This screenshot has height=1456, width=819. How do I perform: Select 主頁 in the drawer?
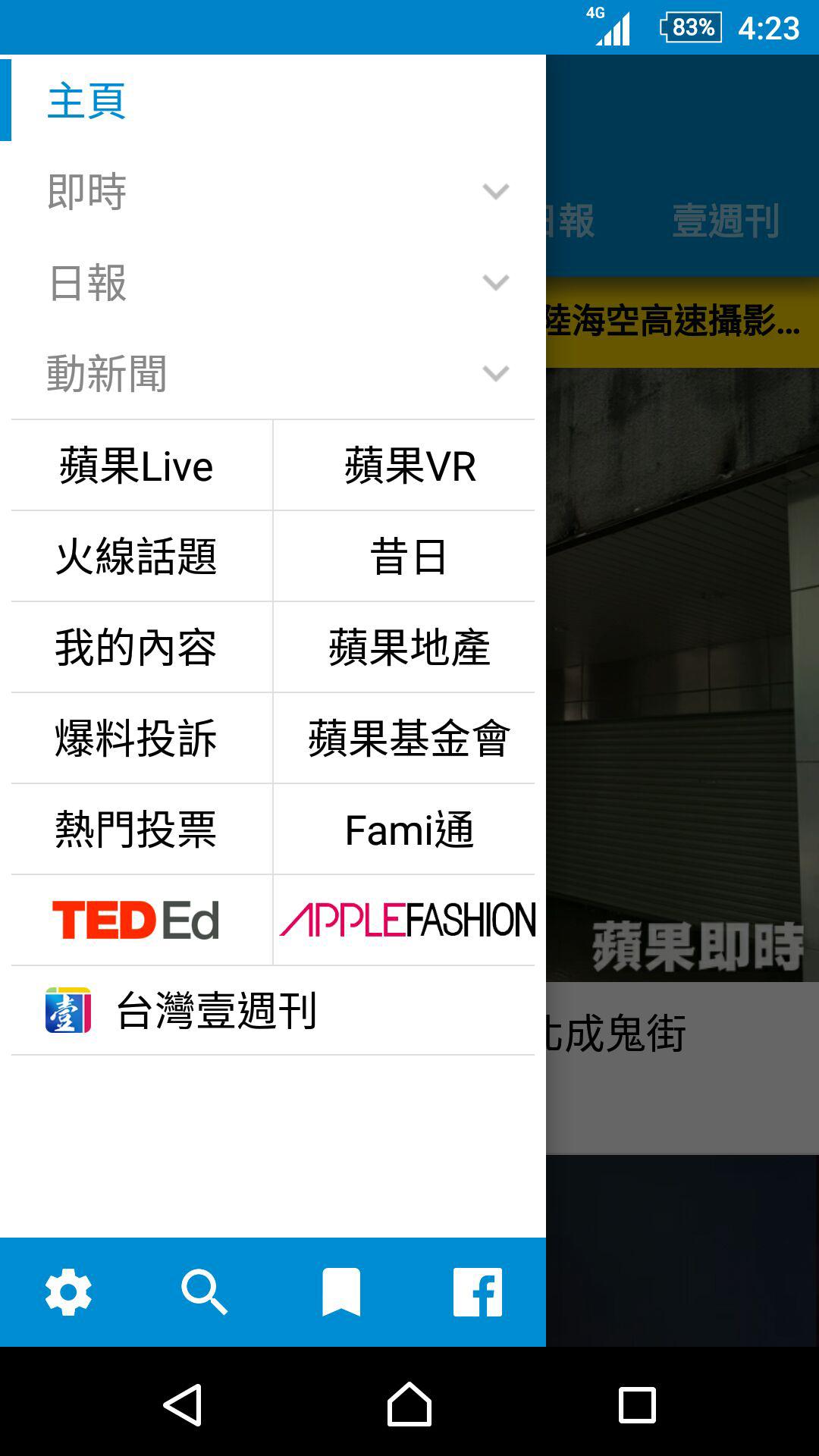coord(273,100)
